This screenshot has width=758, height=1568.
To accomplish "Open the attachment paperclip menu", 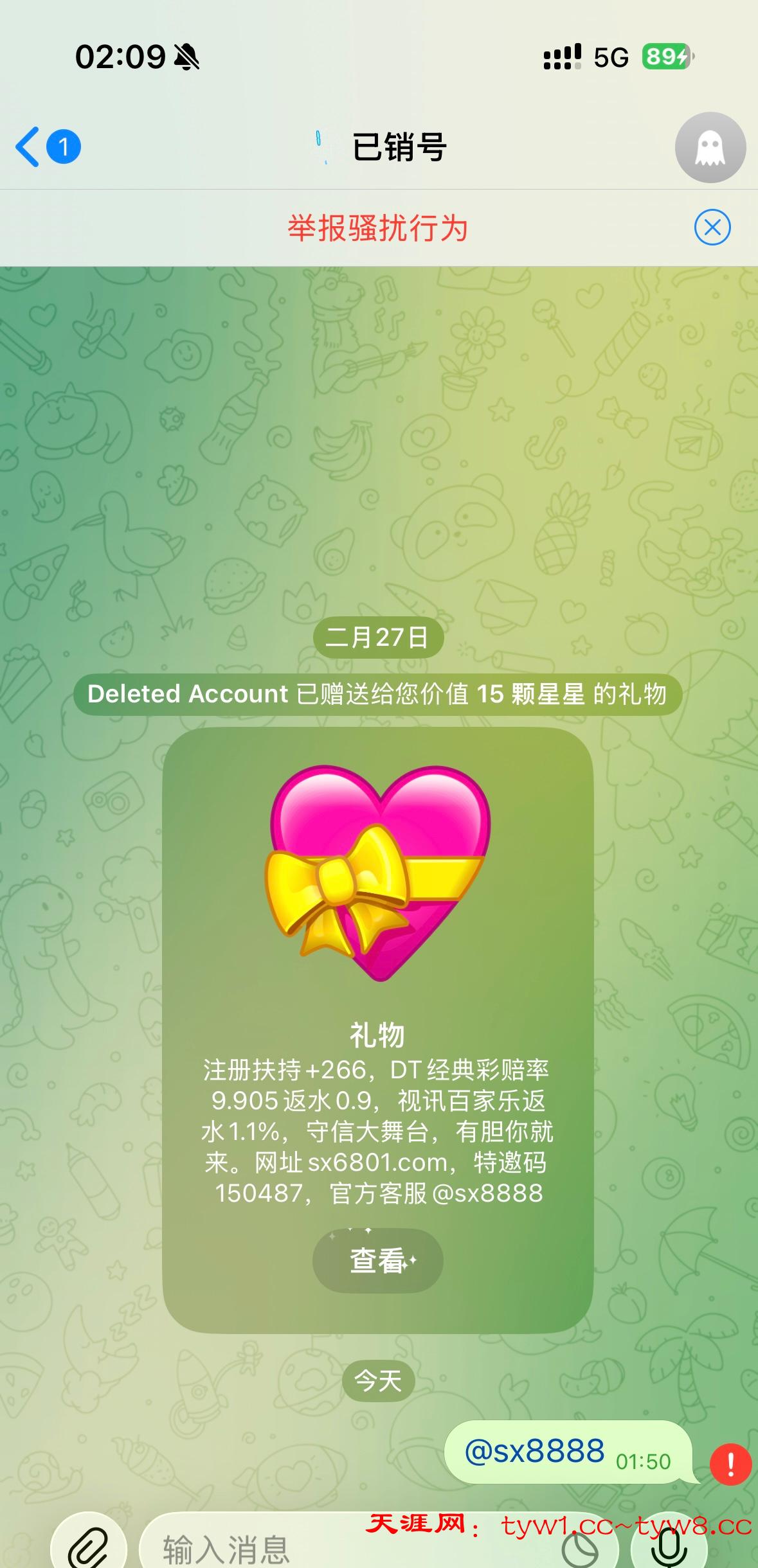I will point(89,1547).
